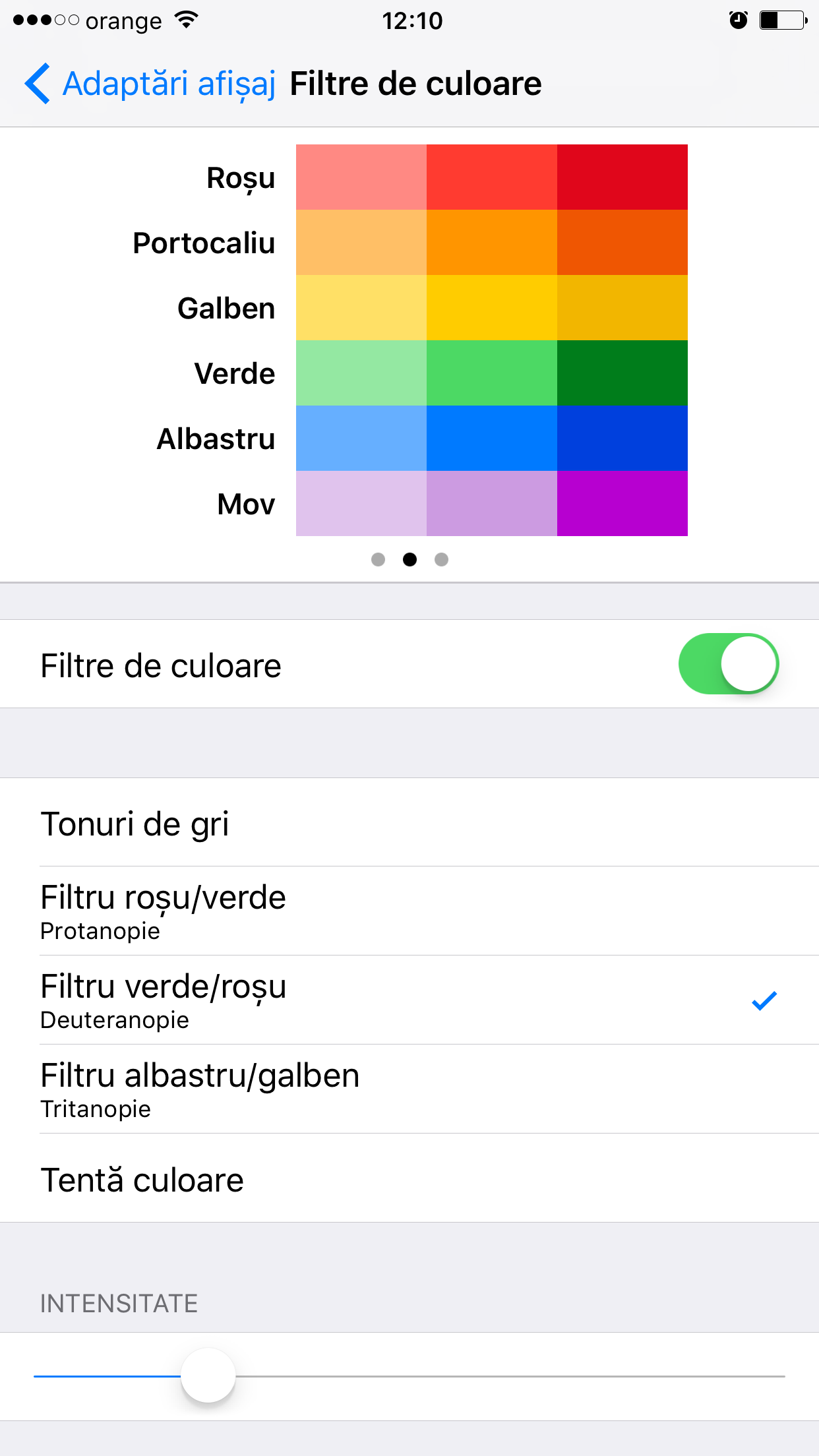Select the Tonuri de gri filter
Viewport: 819px width, 1456px height.
pos(409,822)
